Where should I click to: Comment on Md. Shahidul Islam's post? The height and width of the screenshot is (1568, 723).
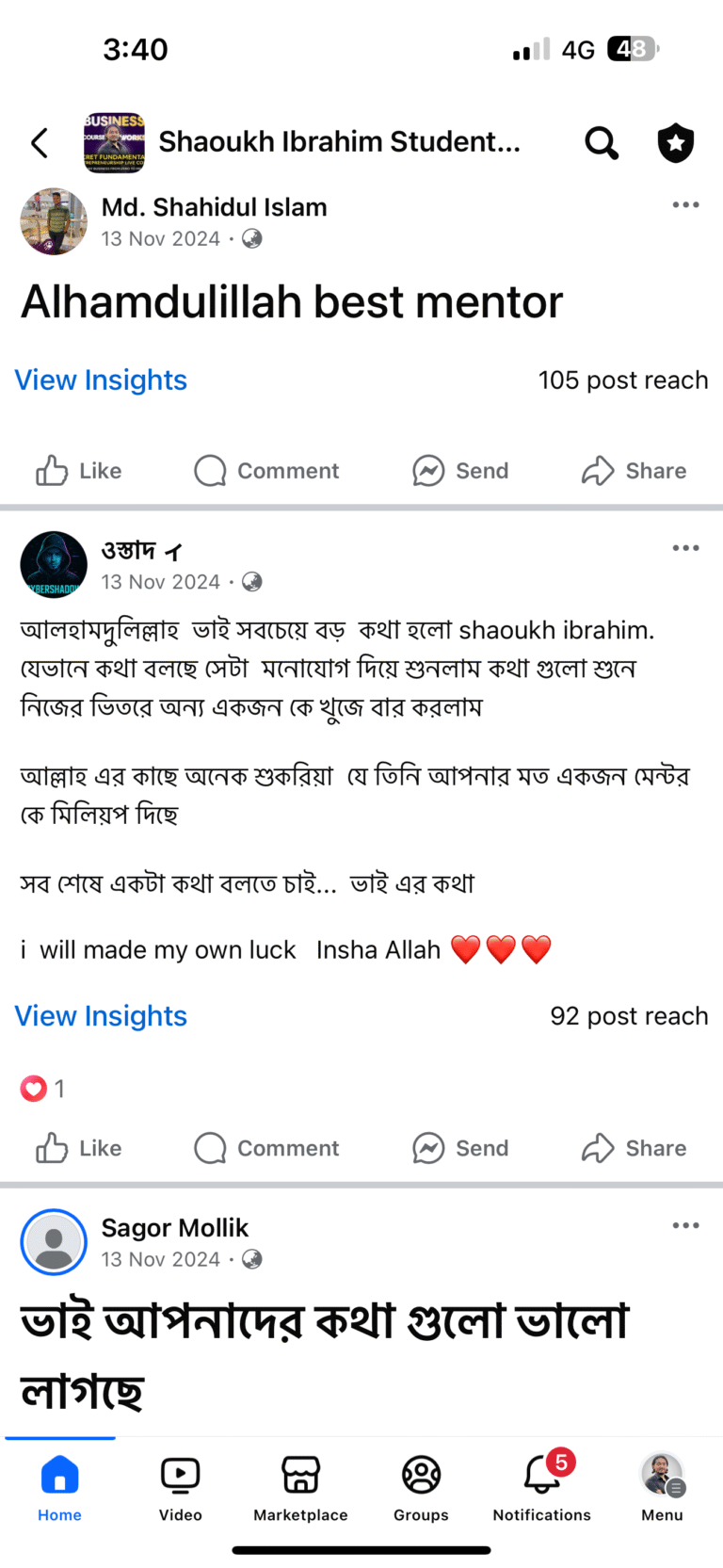[266, 471]
